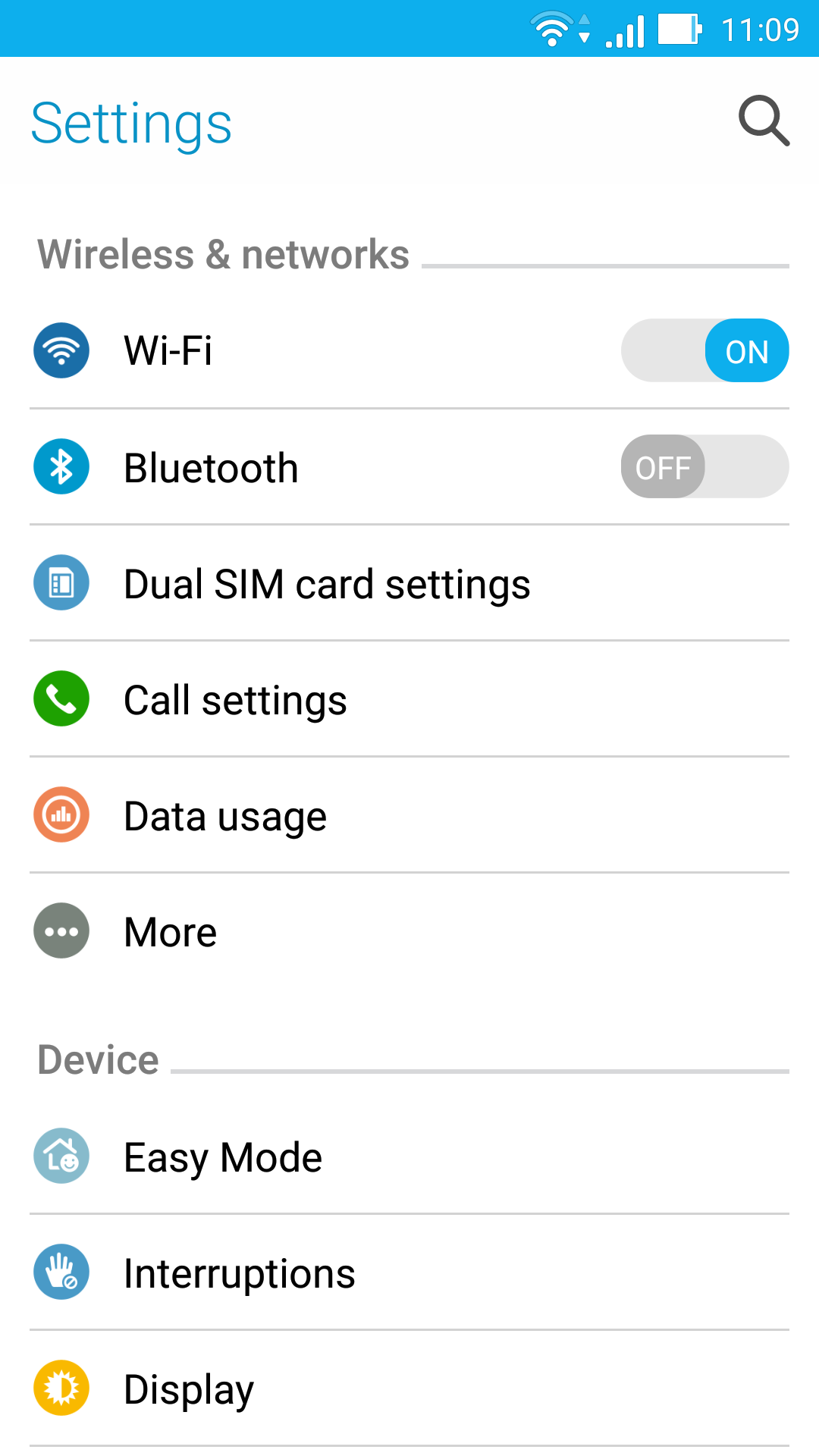819x1456 pixels.
Task: Open Easy Mode
Action: (409, 1156)
